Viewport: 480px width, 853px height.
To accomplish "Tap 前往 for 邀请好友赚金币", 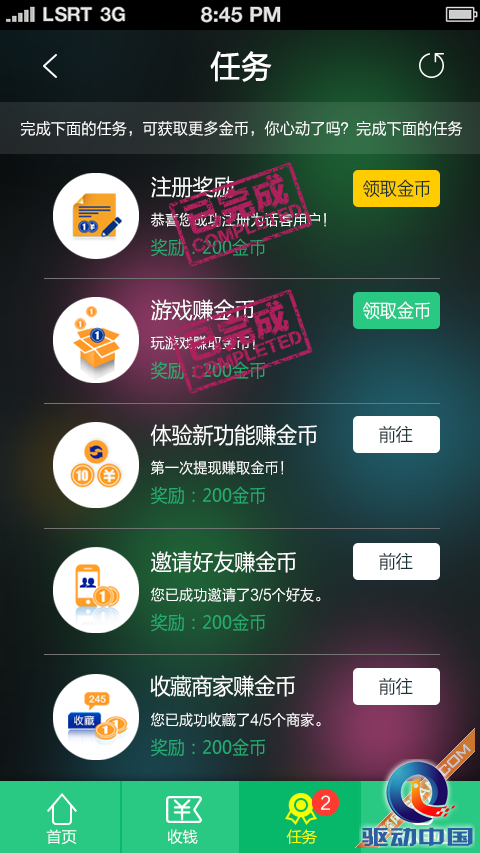I will tap(396, 561).
